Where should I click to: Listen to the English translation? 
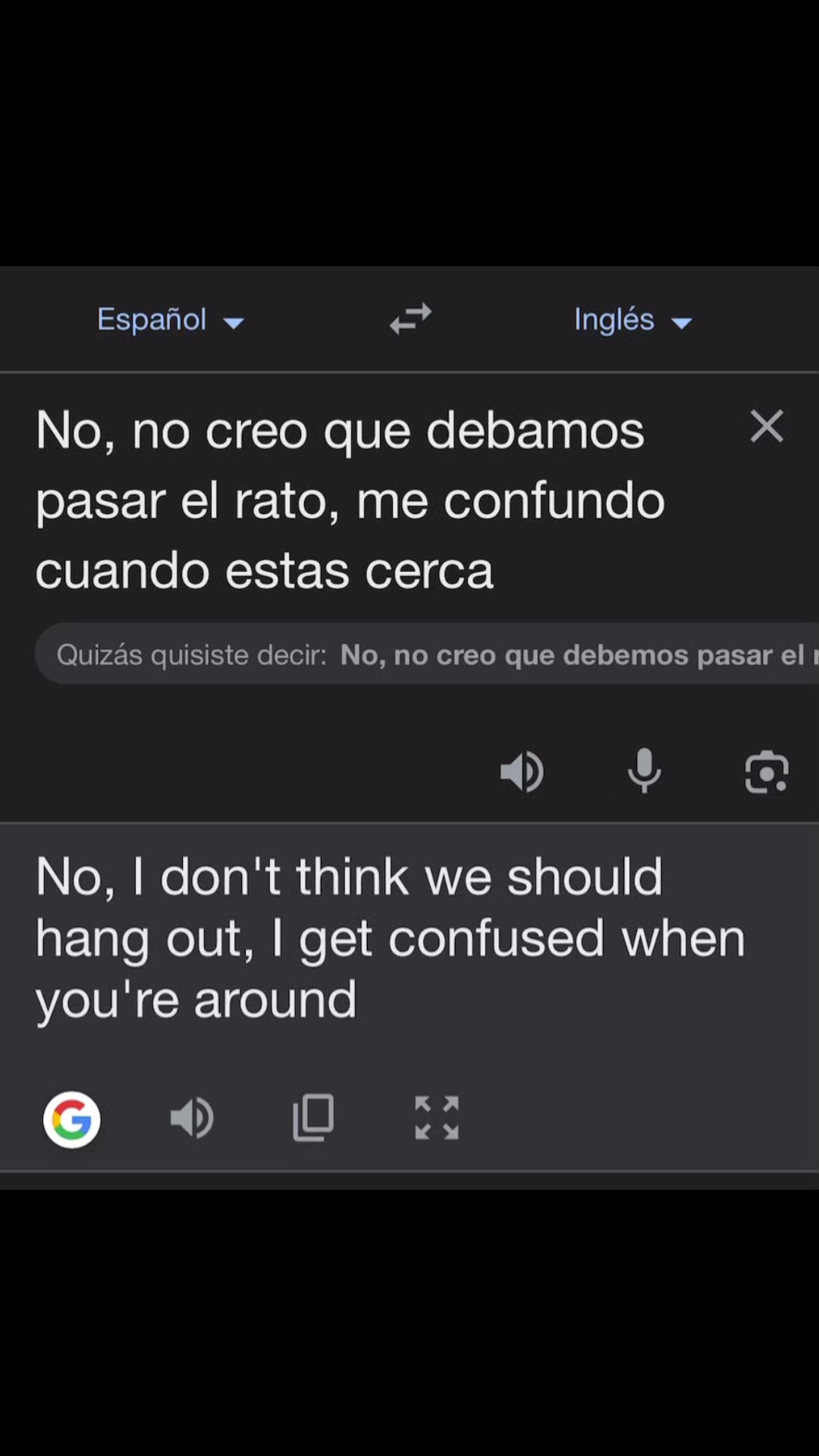point(192,1119)
